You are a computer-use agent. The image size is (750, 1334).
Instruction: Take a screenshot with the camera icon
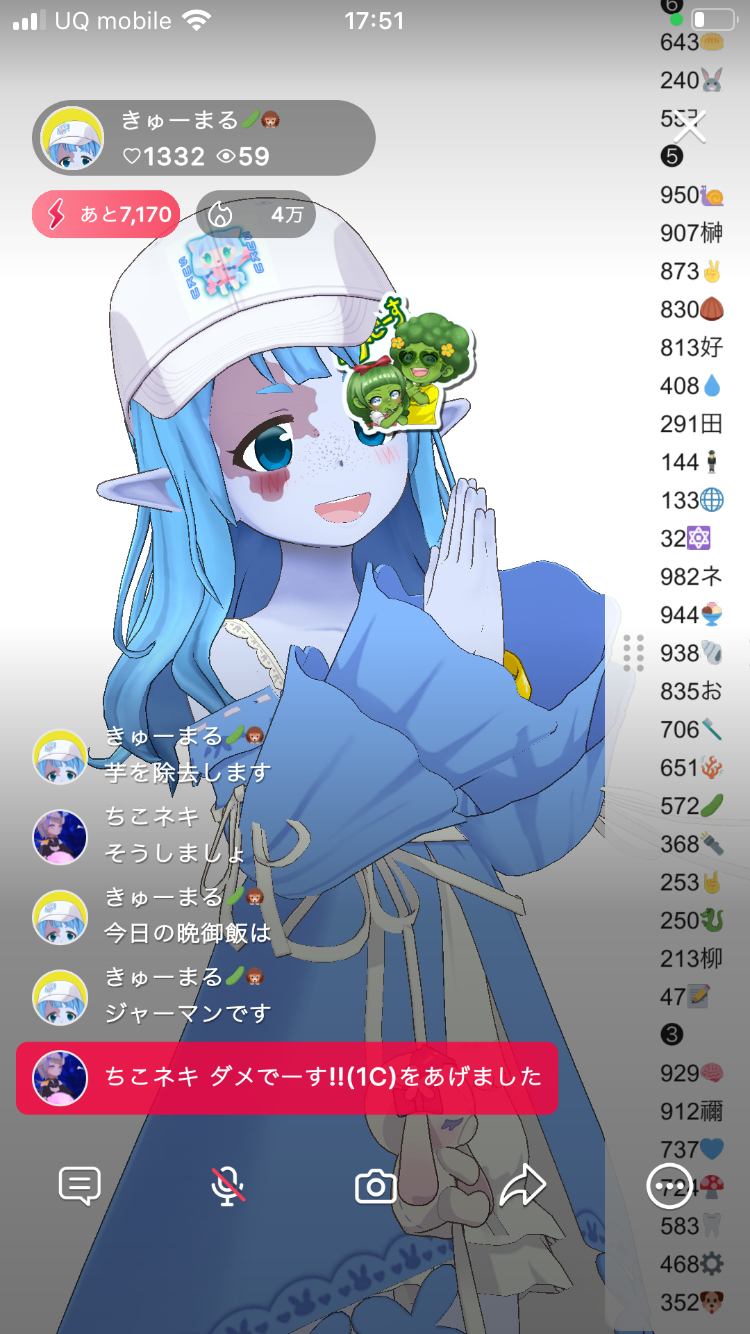coord(376,1187)
